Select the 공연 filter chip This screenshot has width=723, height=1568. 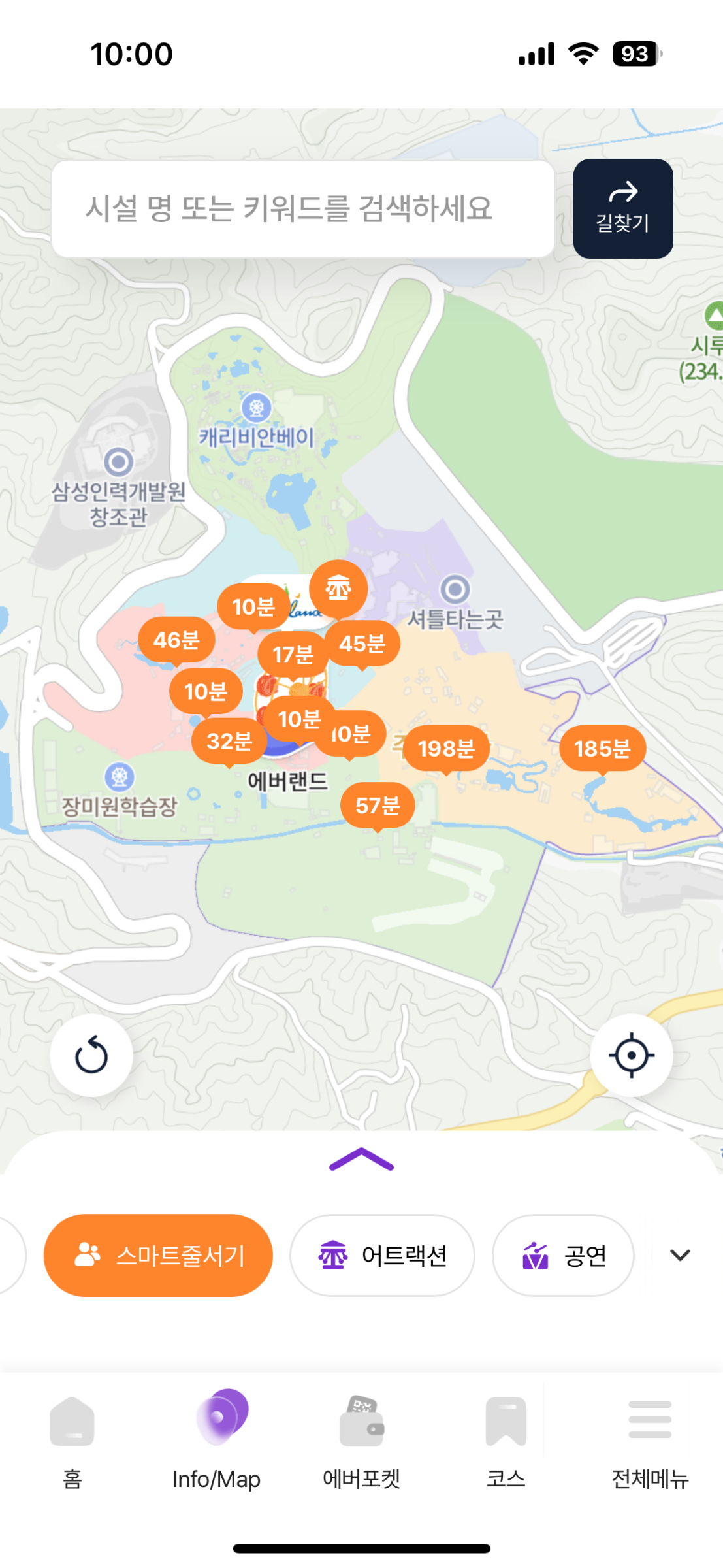[563, 1255]
